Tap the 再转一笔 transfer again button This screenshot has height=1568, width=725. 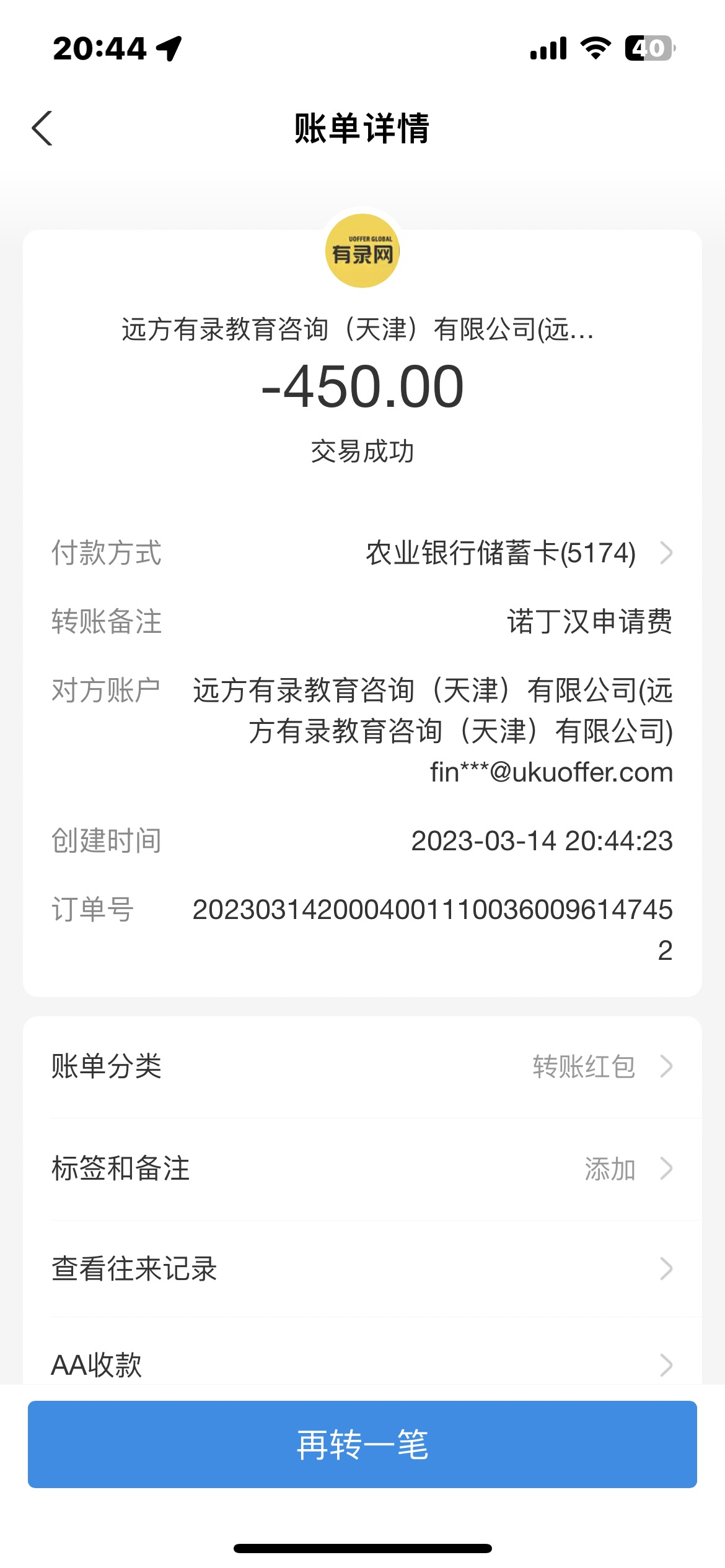(362, 1444)
